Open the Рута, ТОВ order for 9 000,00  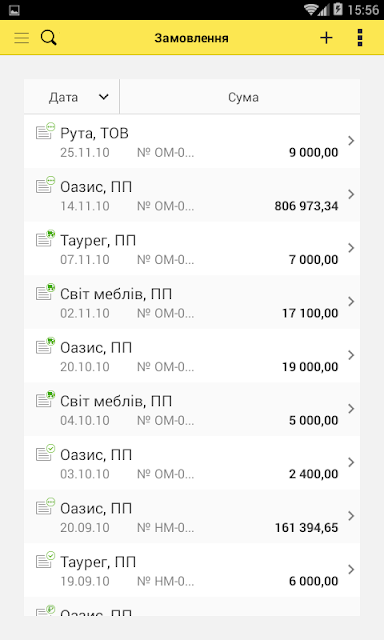pos(192,142)
